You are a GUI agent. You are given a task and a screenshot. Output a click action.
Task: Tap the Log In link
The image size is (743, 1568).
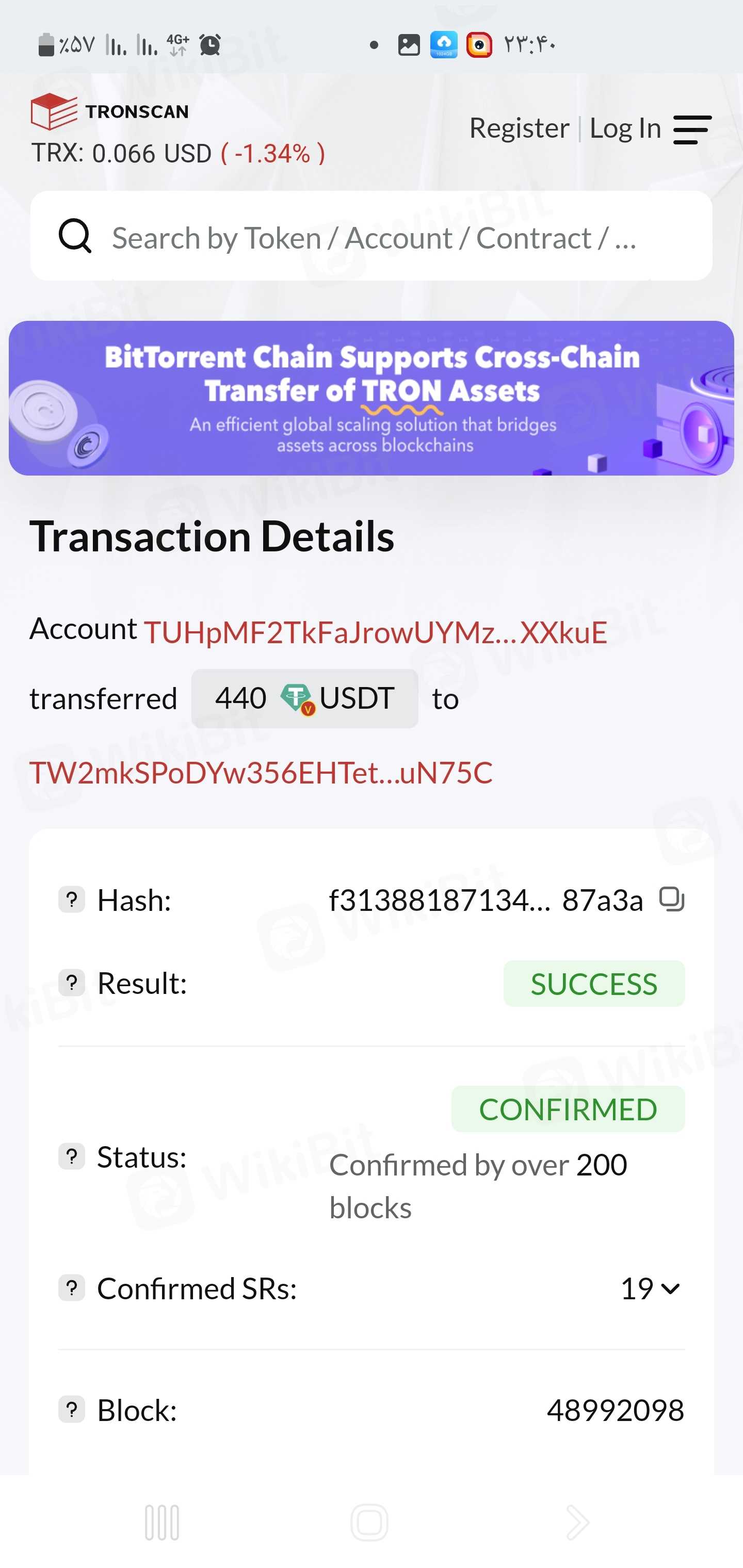pos(625,128)
